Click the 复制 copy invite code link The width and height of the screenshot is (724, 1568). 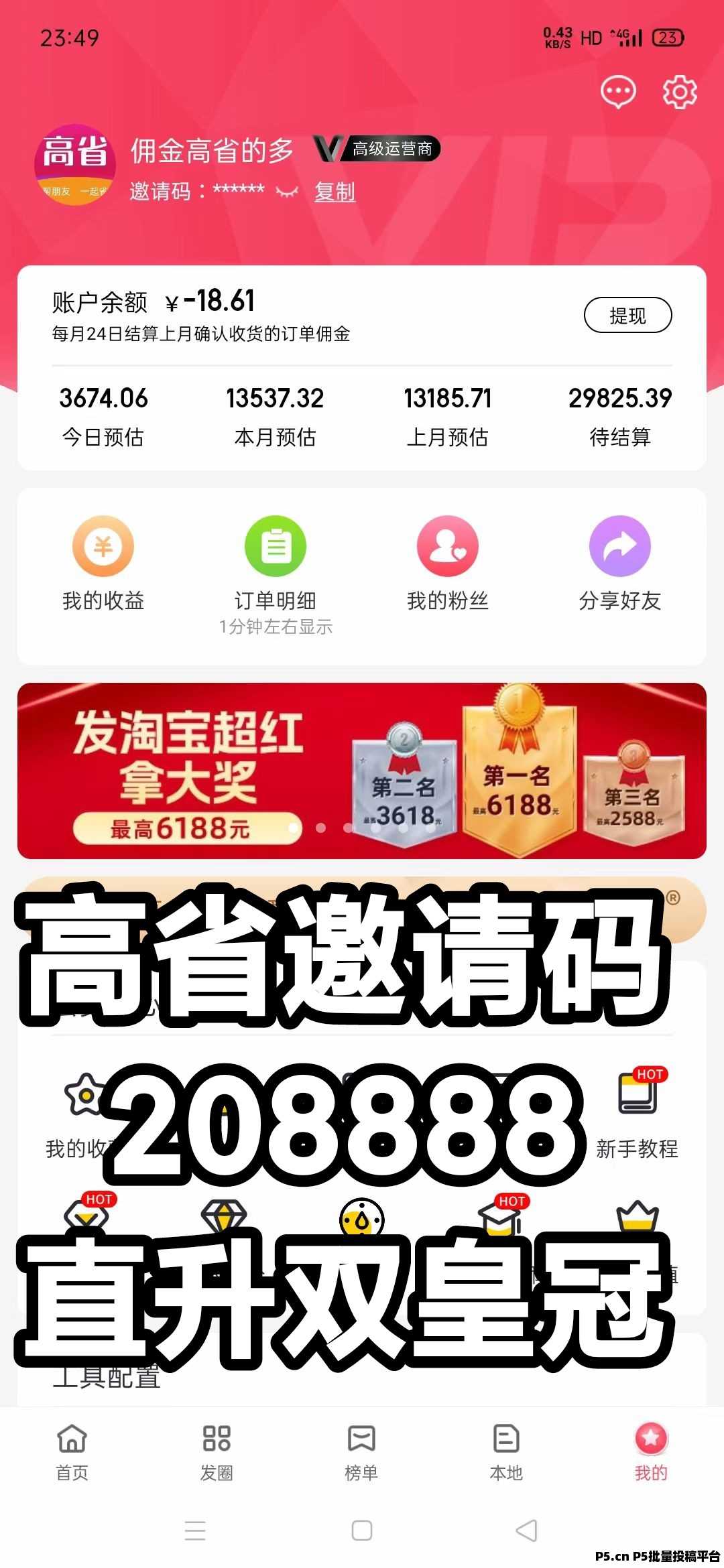point(335,193)
